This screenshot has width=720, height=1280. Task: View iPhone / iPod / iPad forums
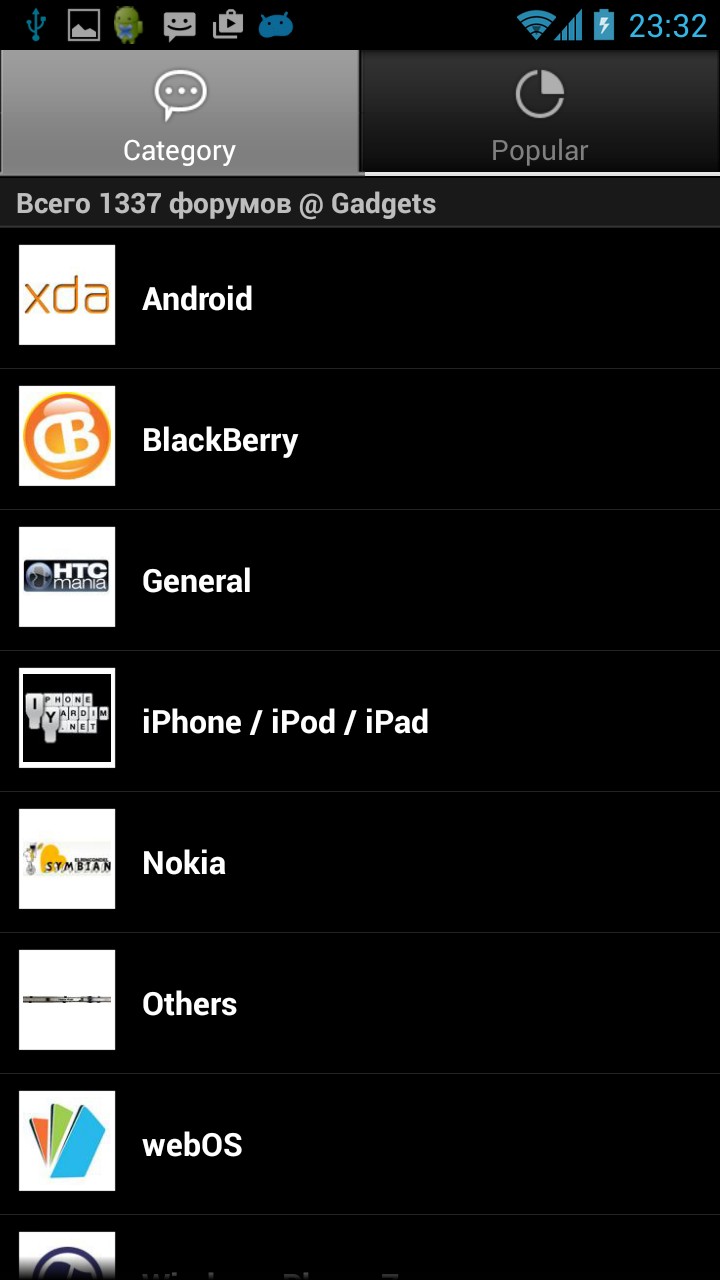(x=360, y=721)
